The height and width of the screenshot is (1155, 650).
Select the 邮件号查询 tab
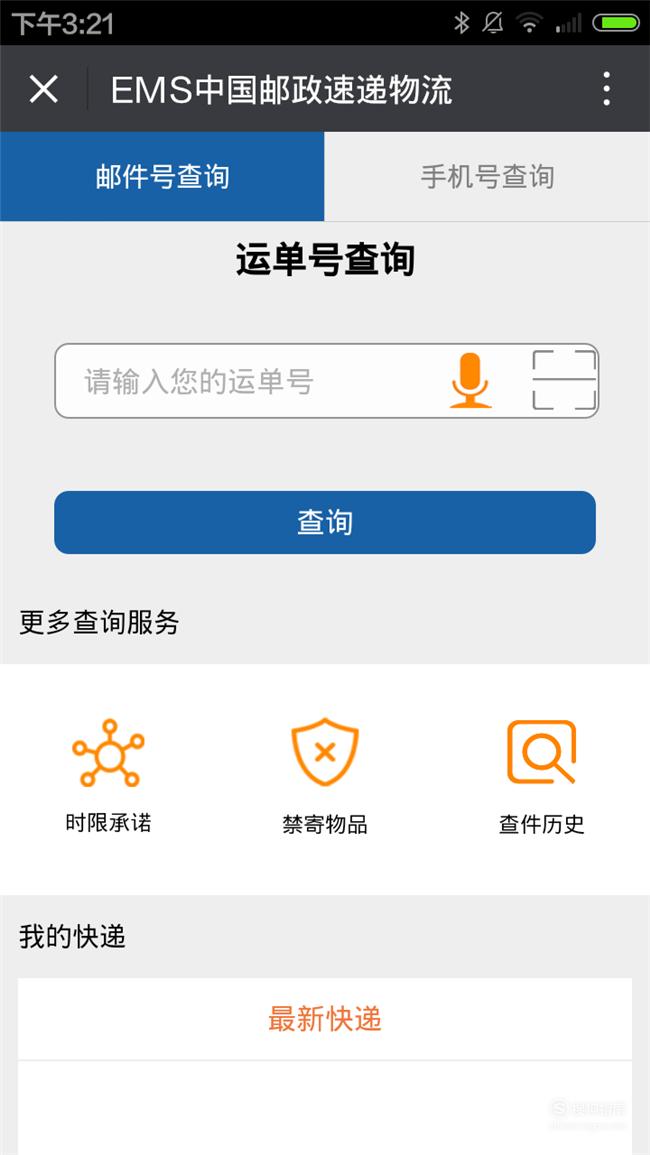pos(162,177)
